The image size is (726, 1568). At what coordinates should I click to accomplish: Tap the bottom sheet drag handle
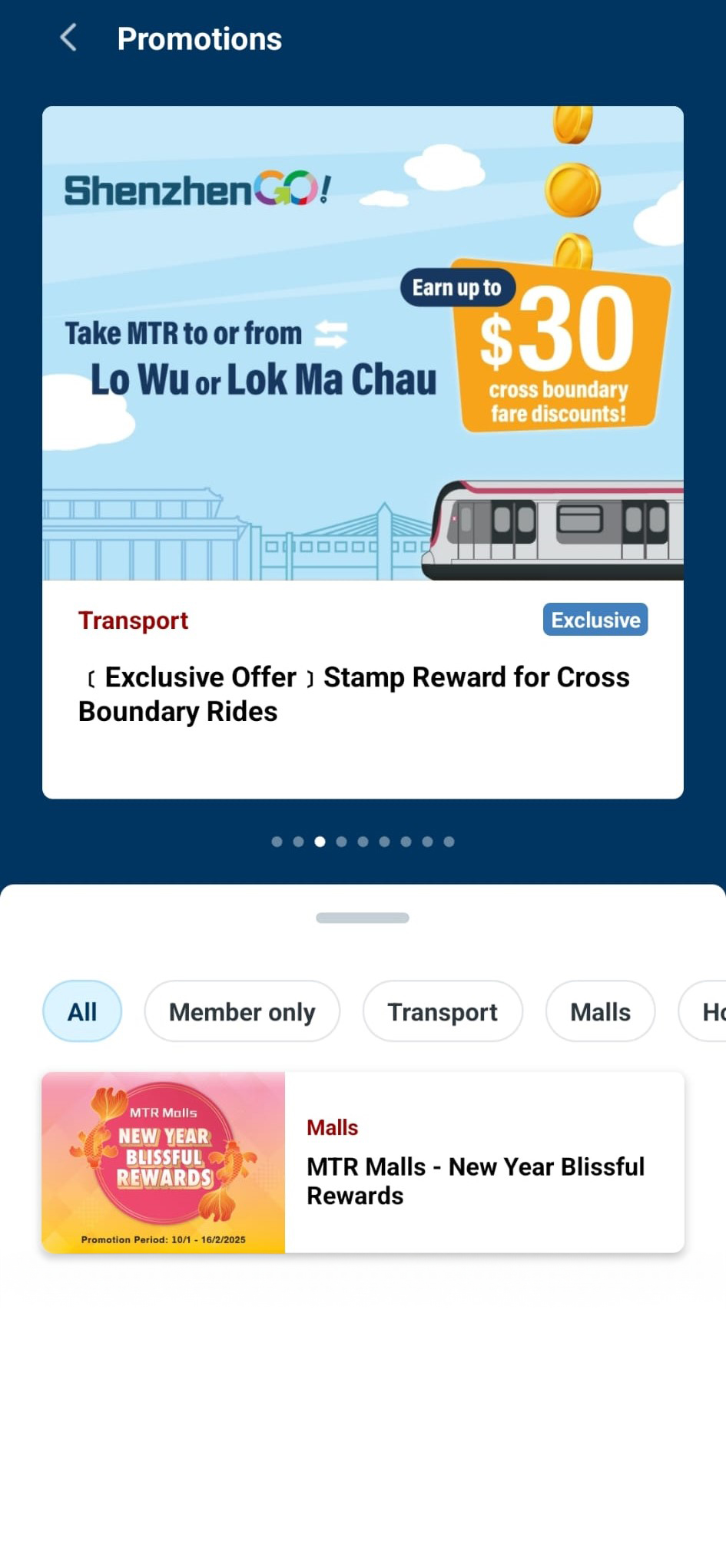point(363,918)
